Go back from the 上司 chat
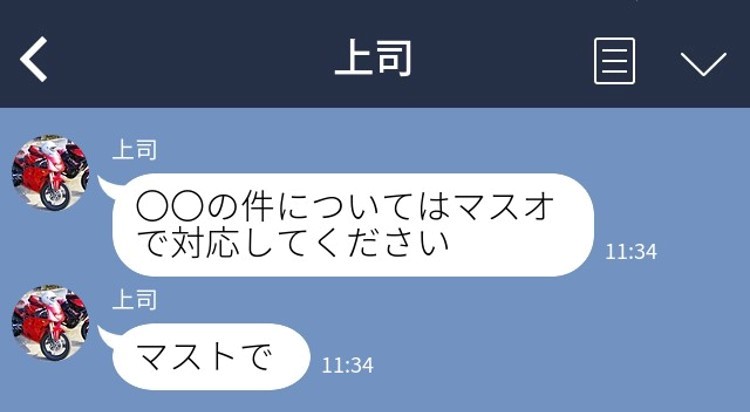 (x=35, y=61)
